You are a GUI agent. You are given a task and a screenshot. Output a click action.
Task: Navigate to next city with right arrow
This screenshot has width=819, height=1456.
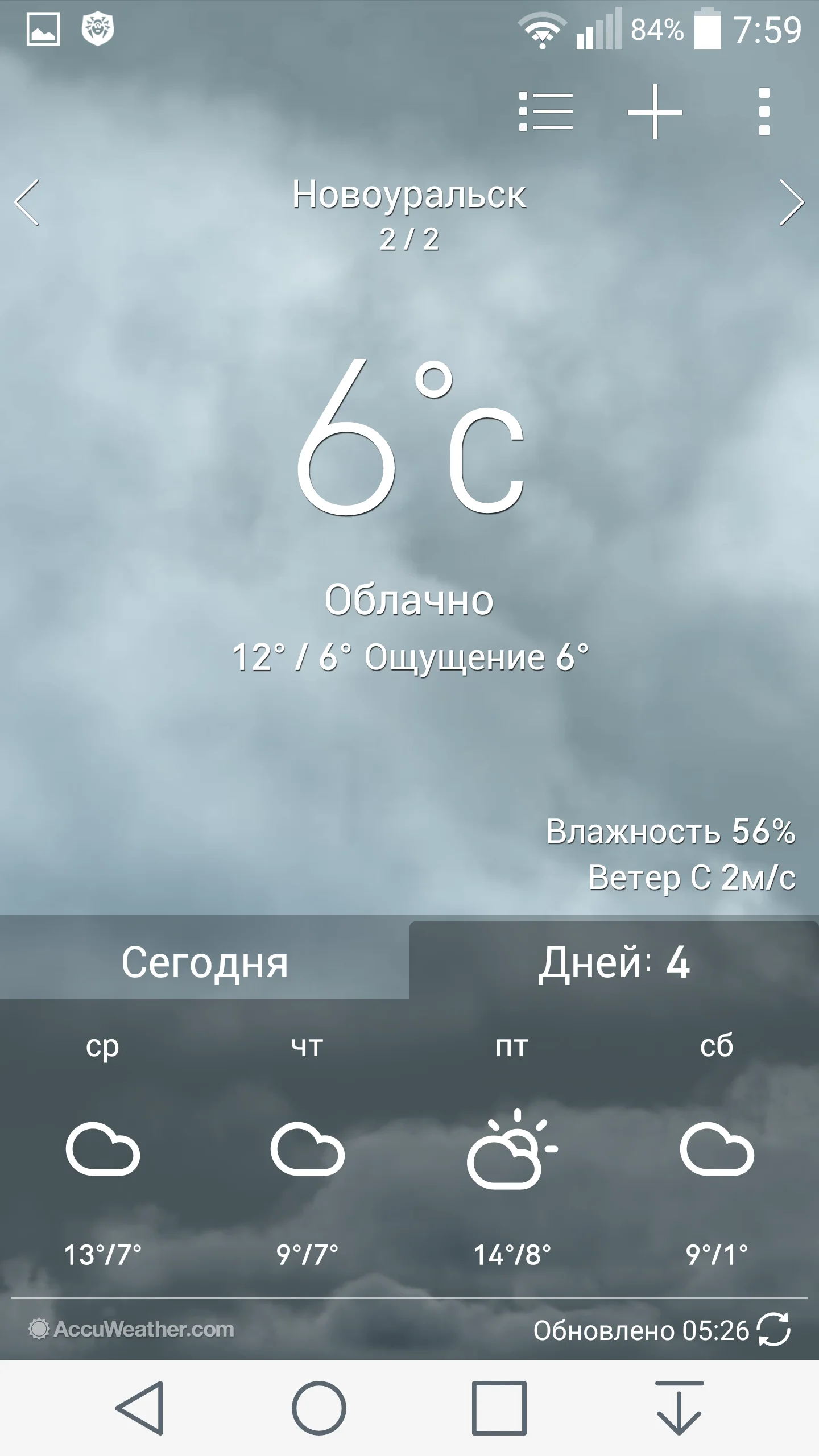792,204
